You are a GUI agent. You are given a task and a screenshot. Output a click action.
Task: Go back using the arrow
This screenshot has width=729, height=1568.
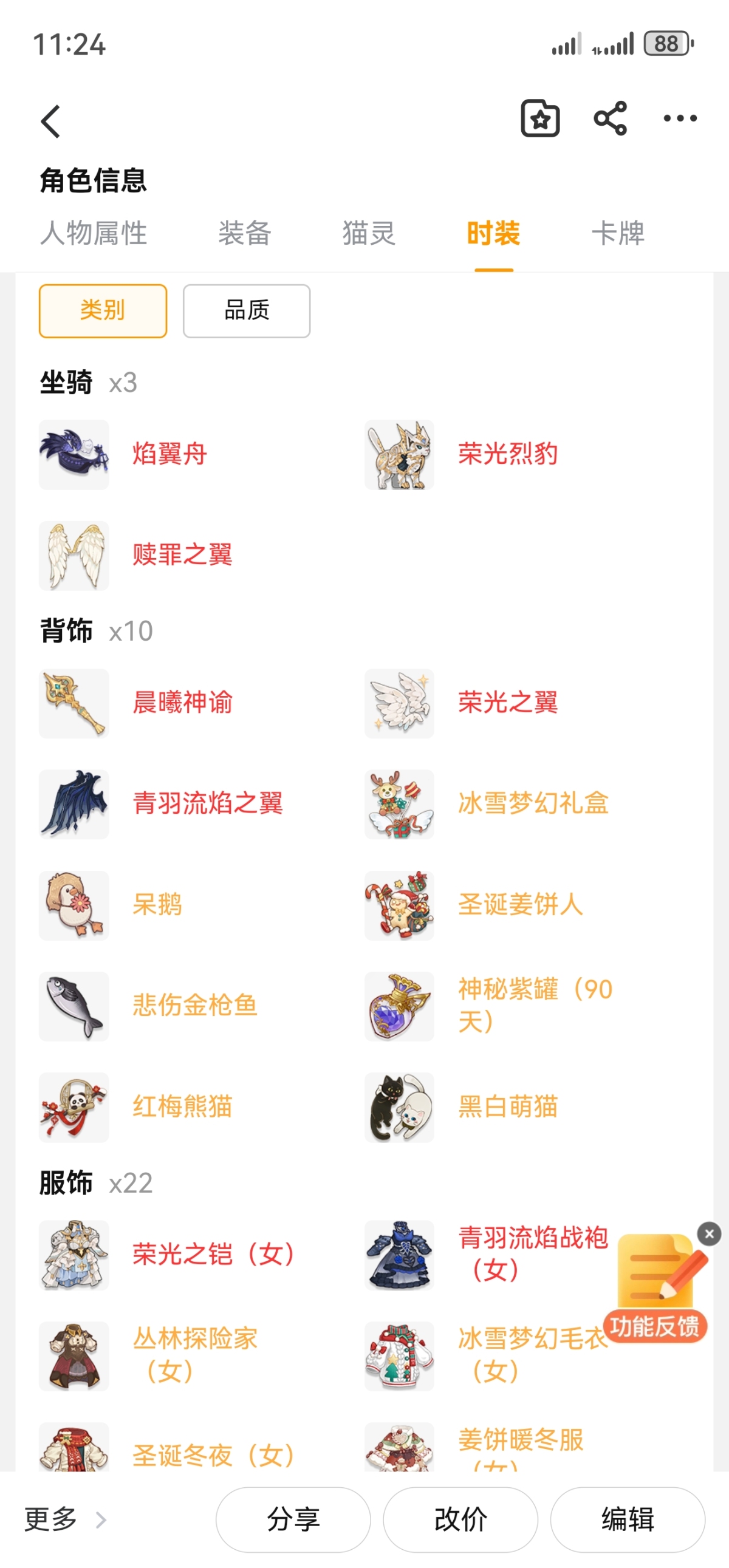coord(51,121)
